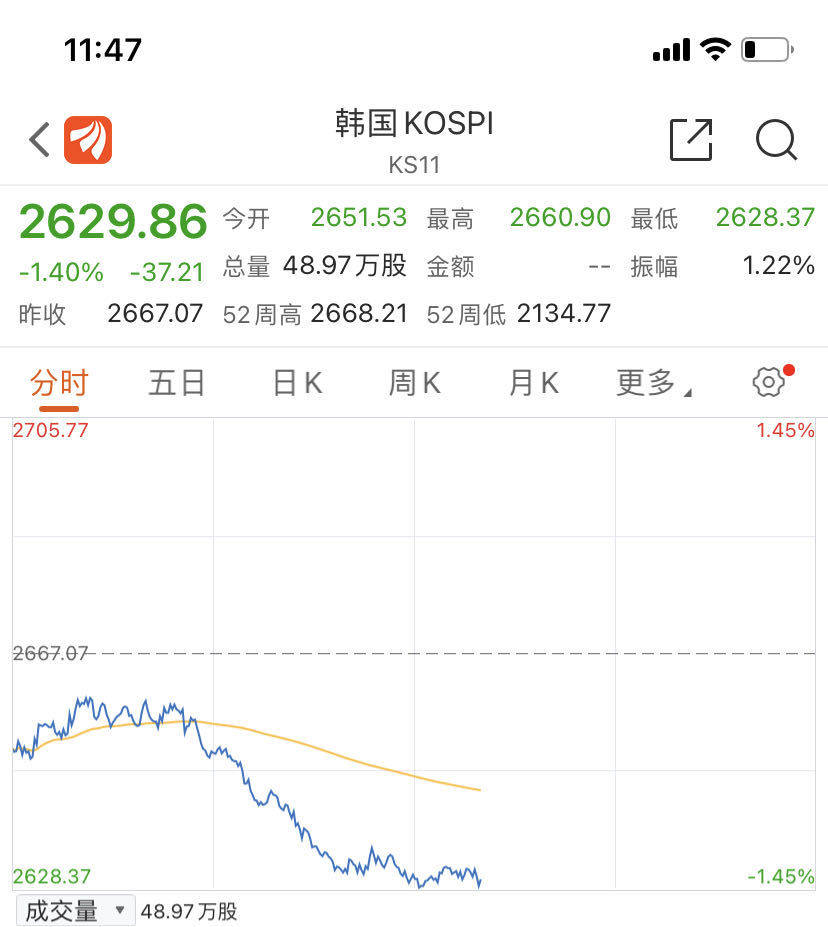Select the 分时 tab
Screen dimensions: 828x927
click(x=59, y=383)
